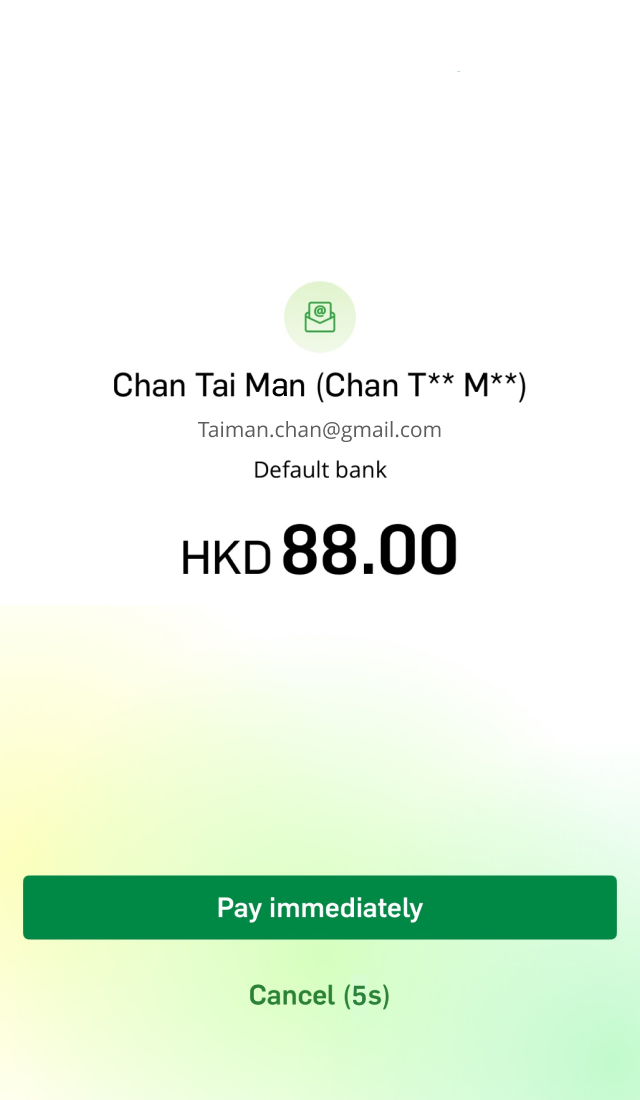
Task: Cancel the HKD 88.00 payment
Action: [x=319, y=995]
